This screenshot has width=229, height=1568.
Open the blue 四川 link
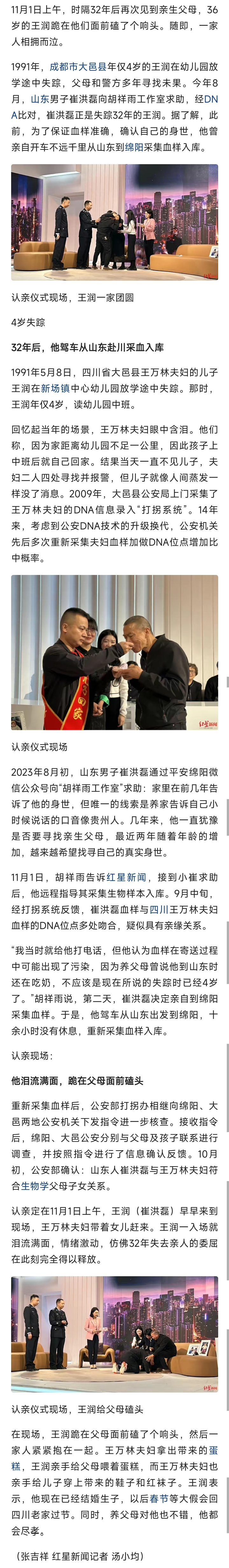coord(159,909)
